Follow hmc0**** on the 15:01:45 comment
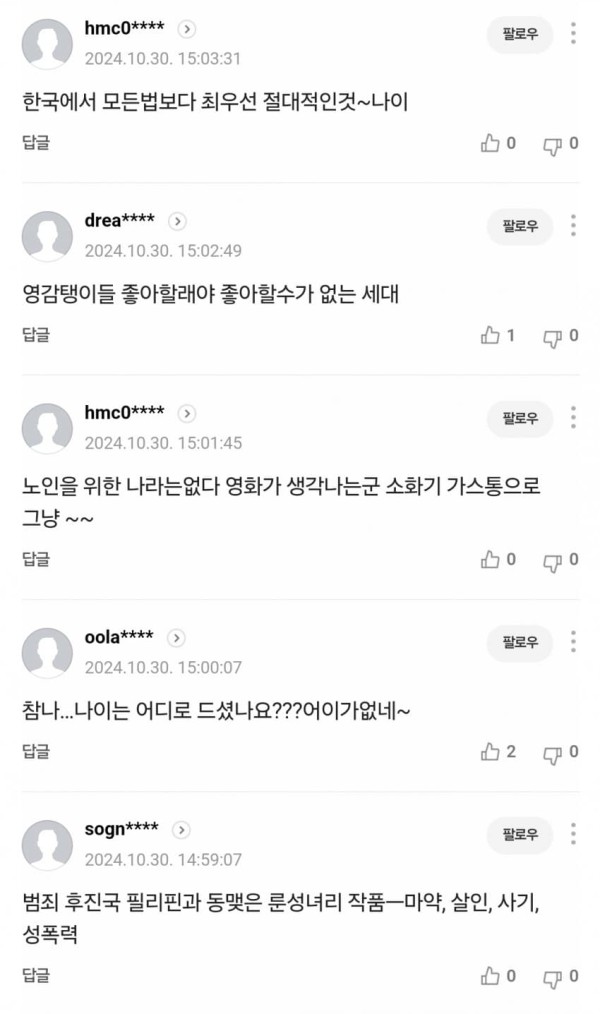 (520, 418)
